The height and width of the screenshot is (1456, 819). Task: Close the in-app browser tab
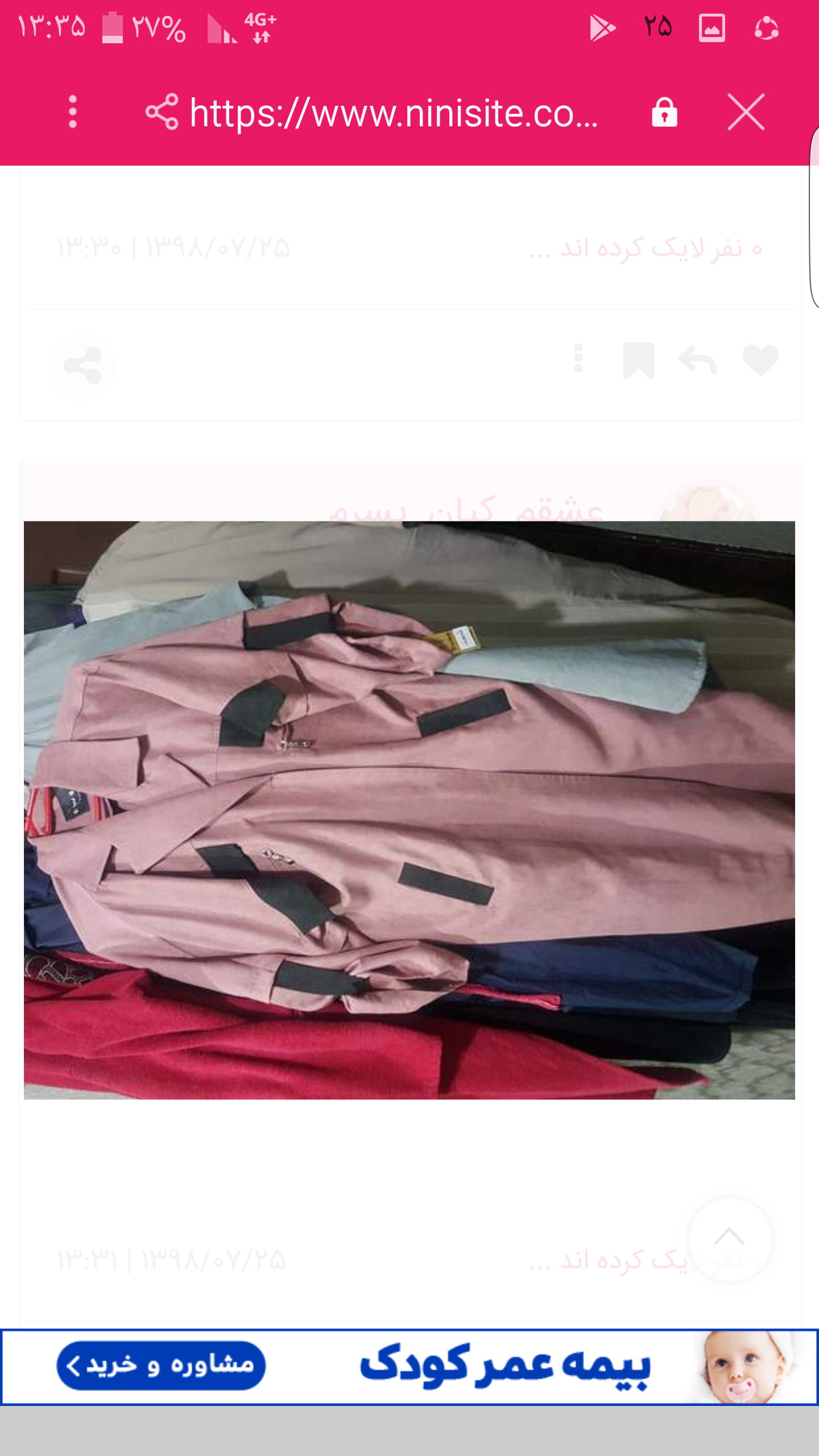(x=746, y=112)
